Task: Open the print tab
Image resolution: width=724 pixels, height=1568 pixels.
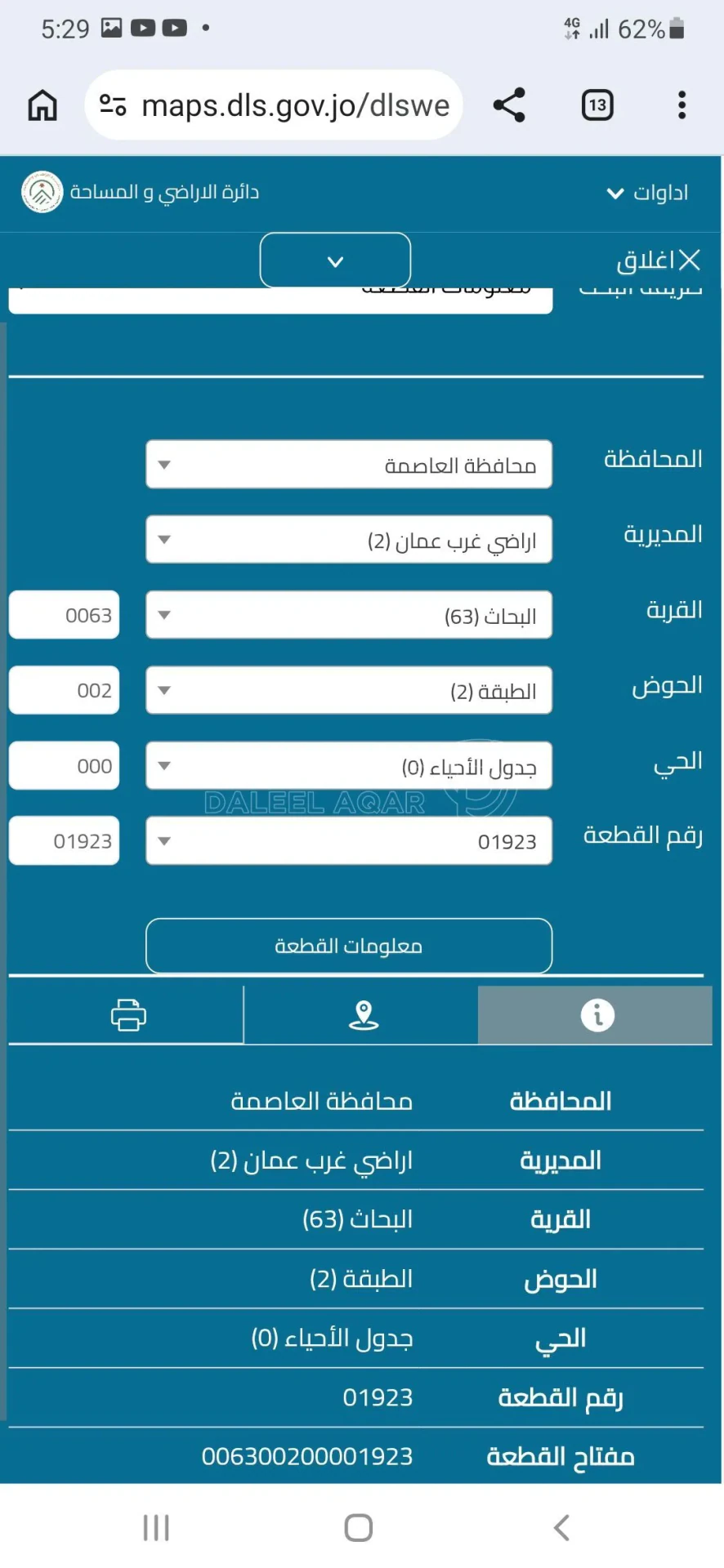Action: [127, 1015]
